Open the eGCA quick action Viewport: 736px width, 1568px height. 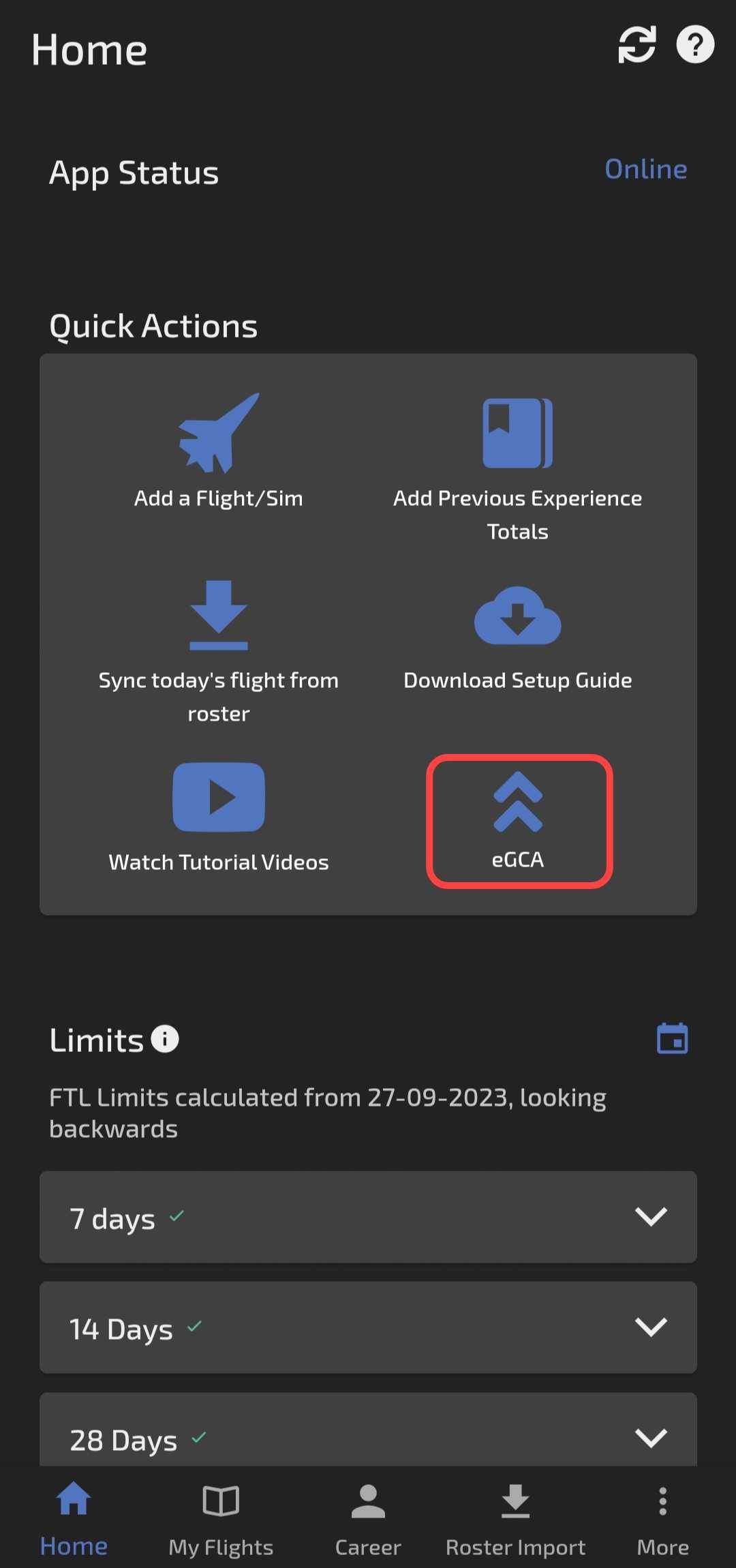click(519, 821)
